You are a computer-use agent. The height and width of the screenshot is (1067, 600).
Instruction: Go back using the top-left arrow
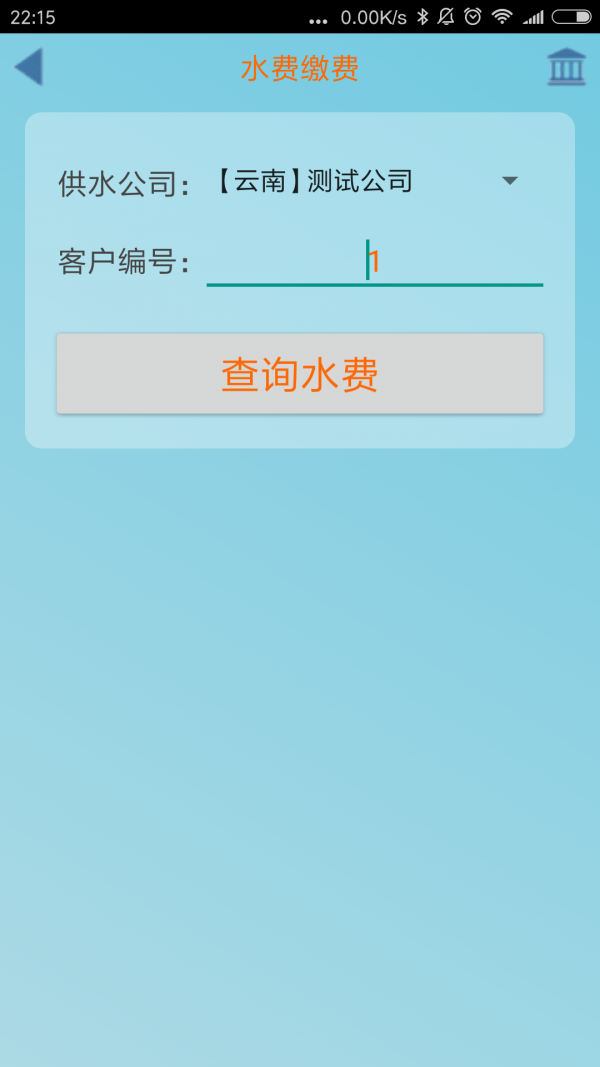pos(29,67)
